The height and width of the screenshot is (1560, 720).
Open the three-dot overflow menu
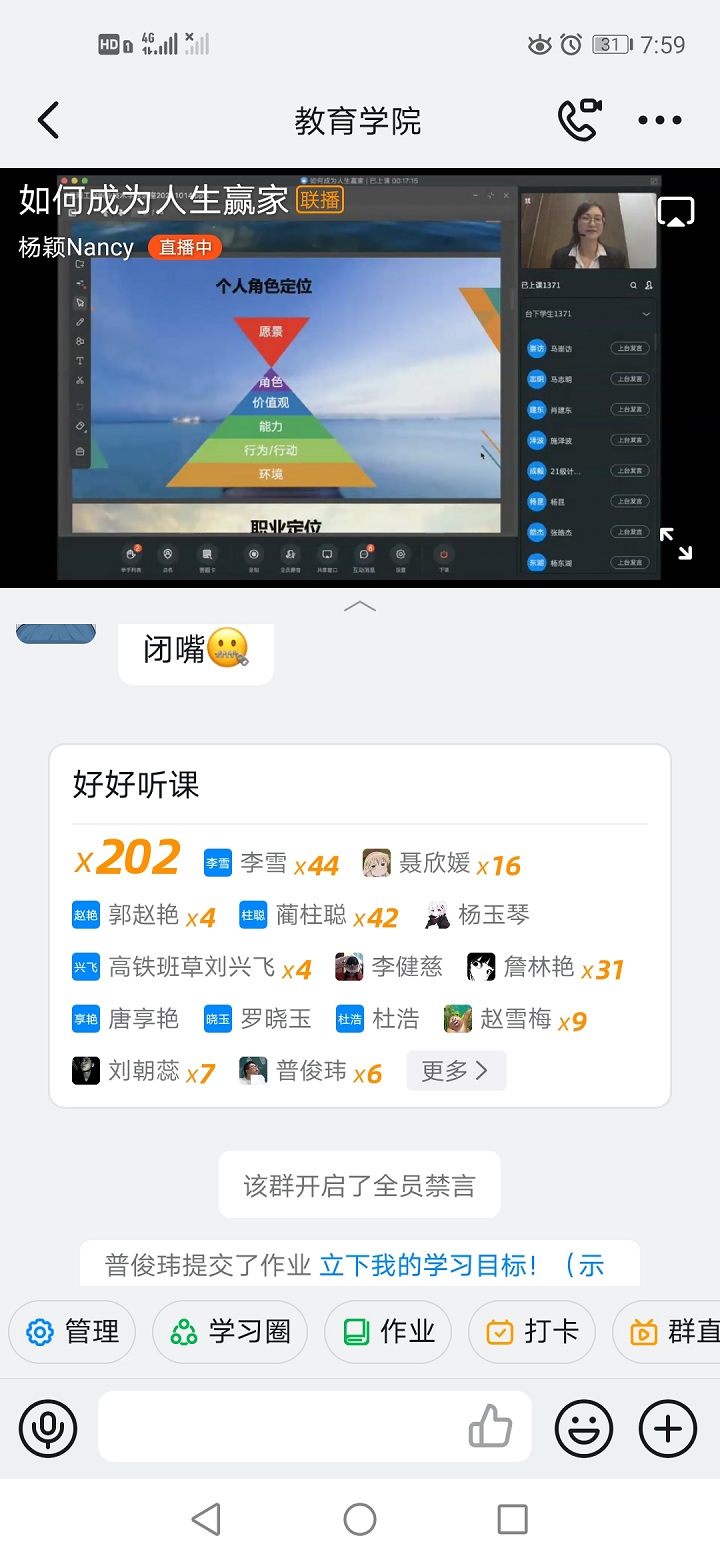[x=660, y=121]
